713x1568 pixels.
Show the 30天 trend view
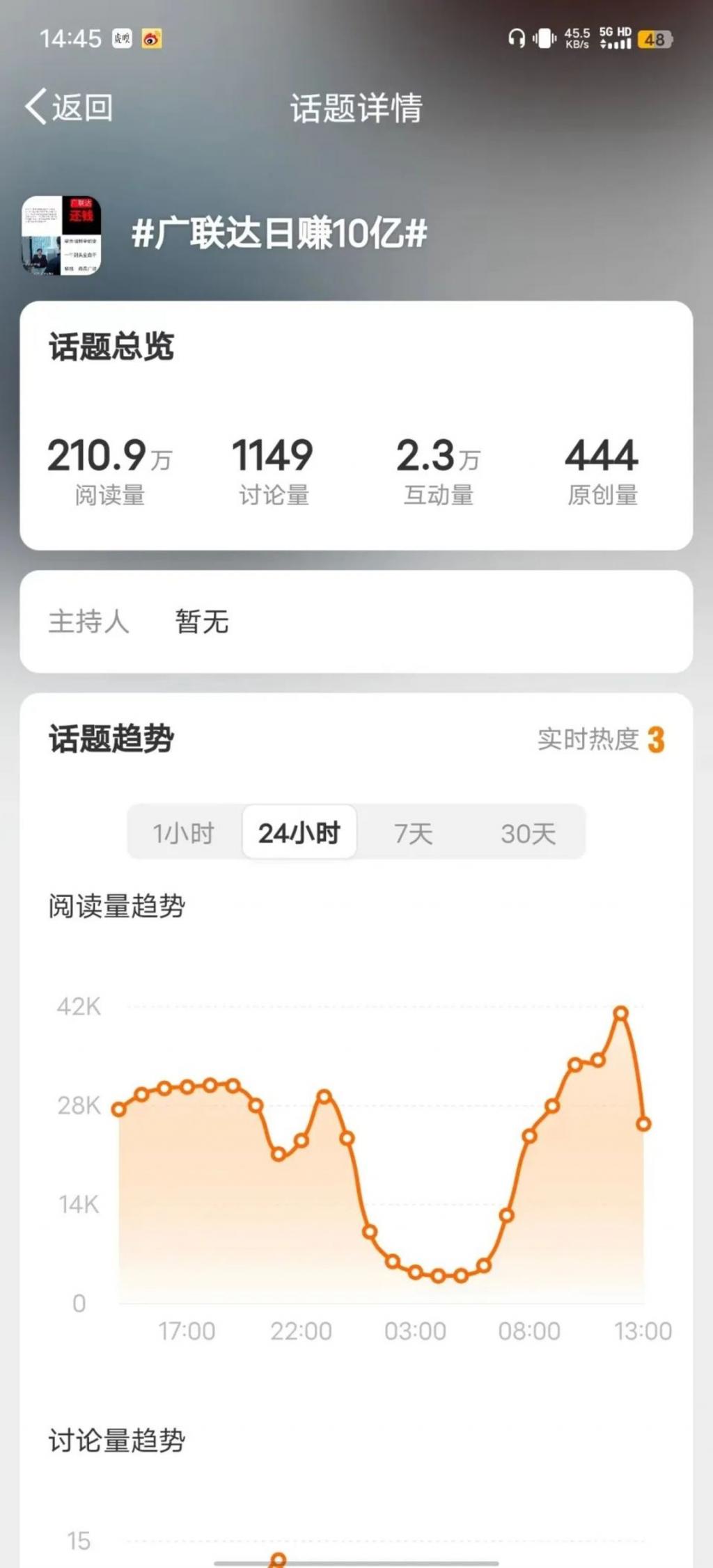click(528, 833)
